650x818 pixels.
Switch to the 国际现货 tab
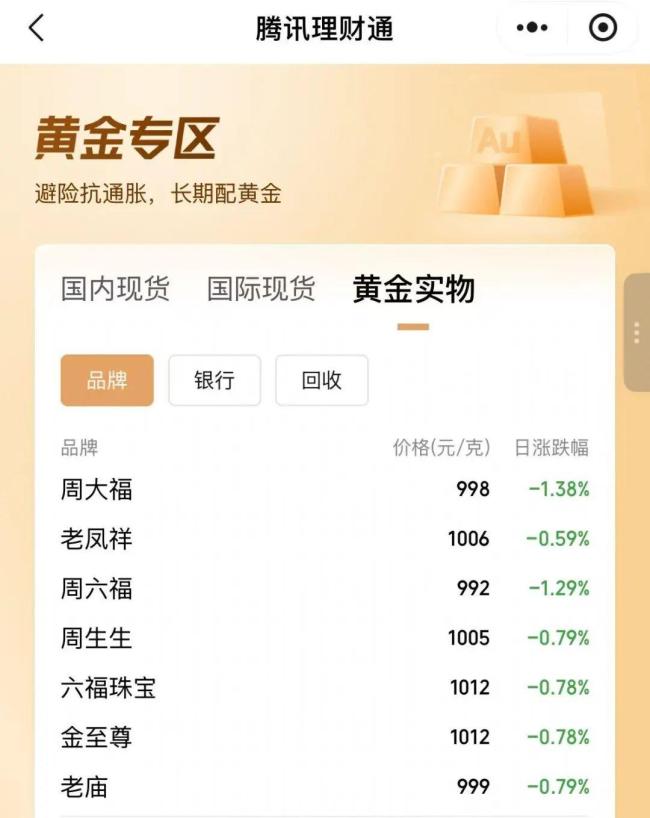coord(261,289)
